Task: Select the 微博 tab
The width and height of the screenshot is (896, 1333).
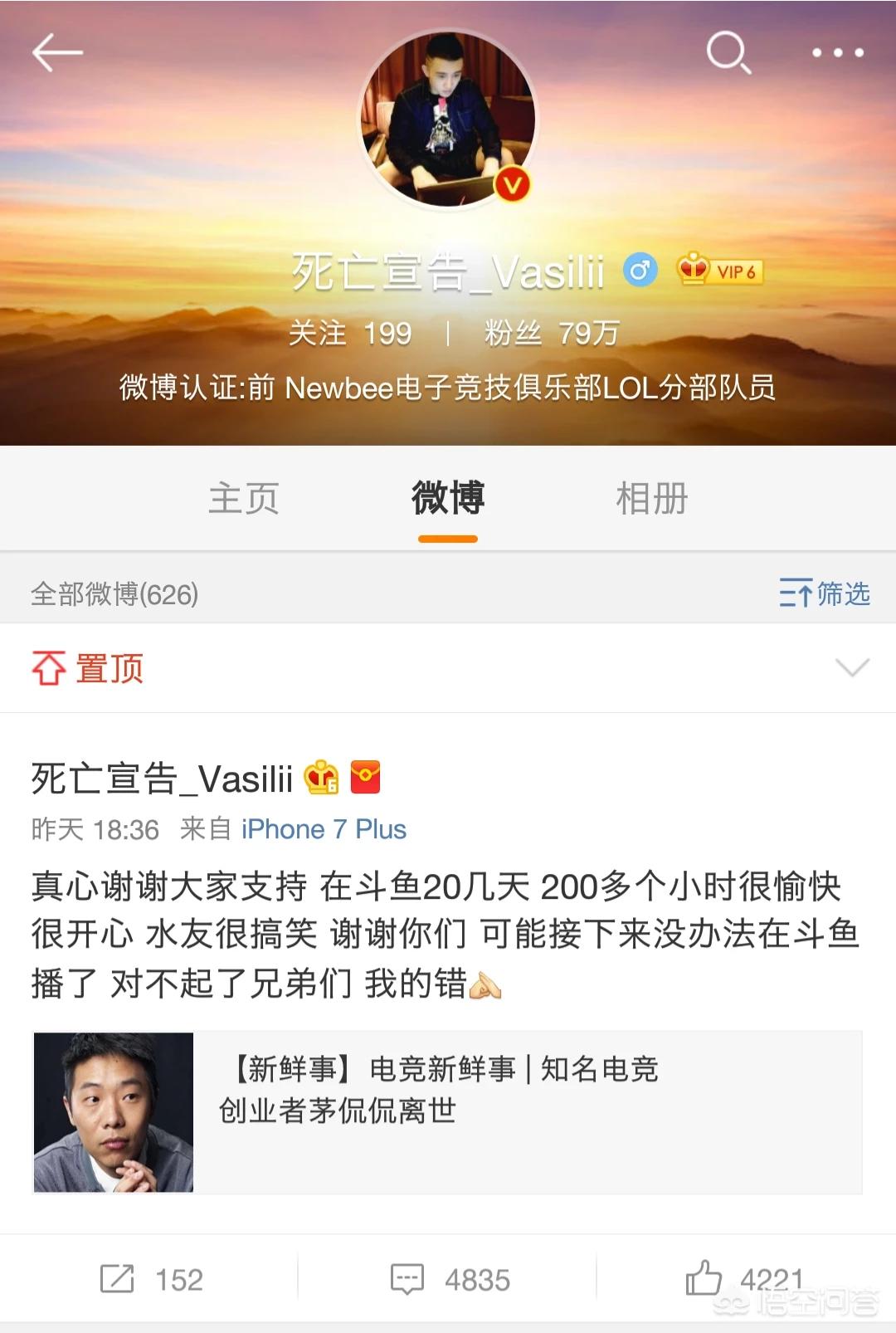Action: pyautogui.click(x=447, y=499)
